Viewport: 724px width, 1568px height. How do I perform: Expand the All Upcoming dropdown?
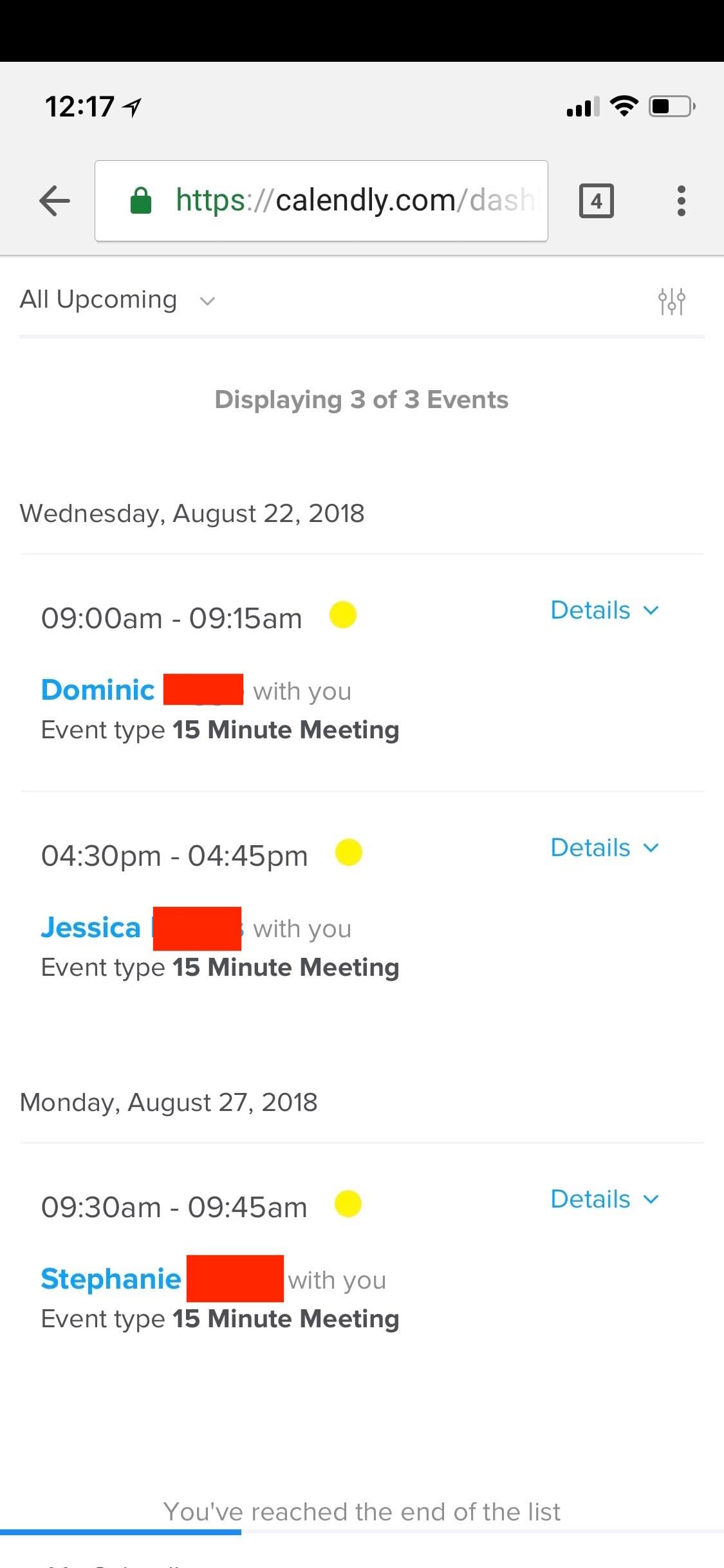(x=117, y=300)
